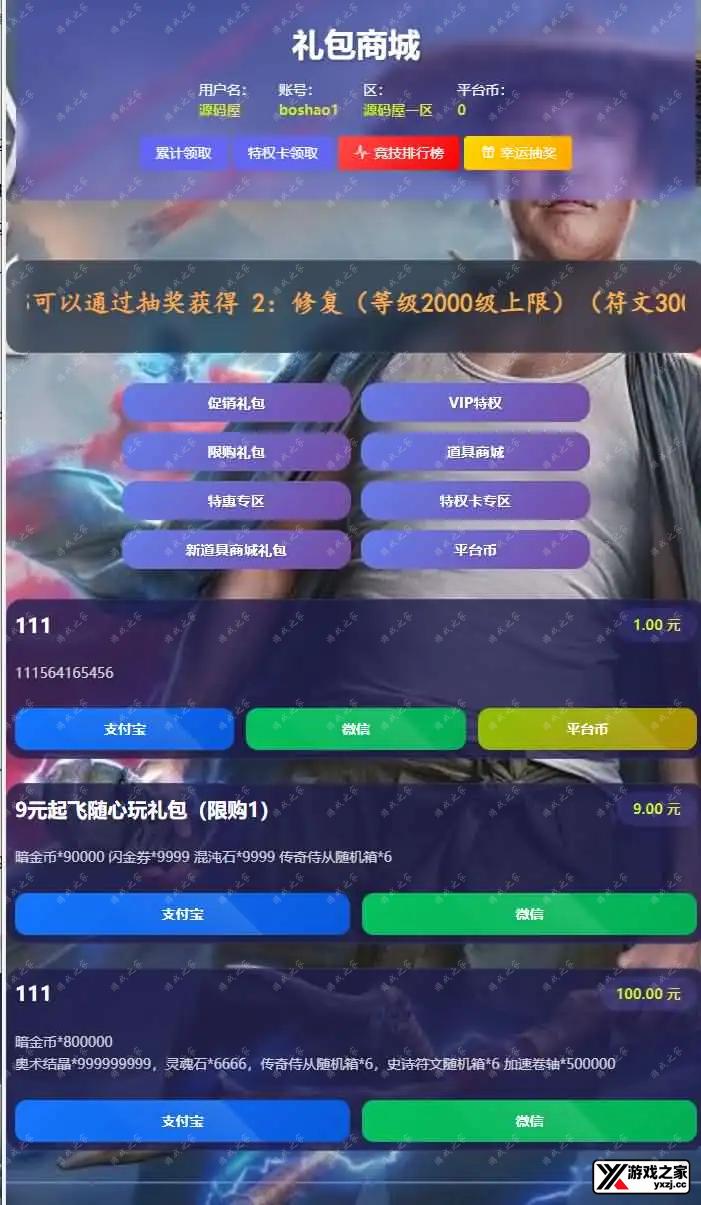Select the VIP特权 category

[475, 403]
